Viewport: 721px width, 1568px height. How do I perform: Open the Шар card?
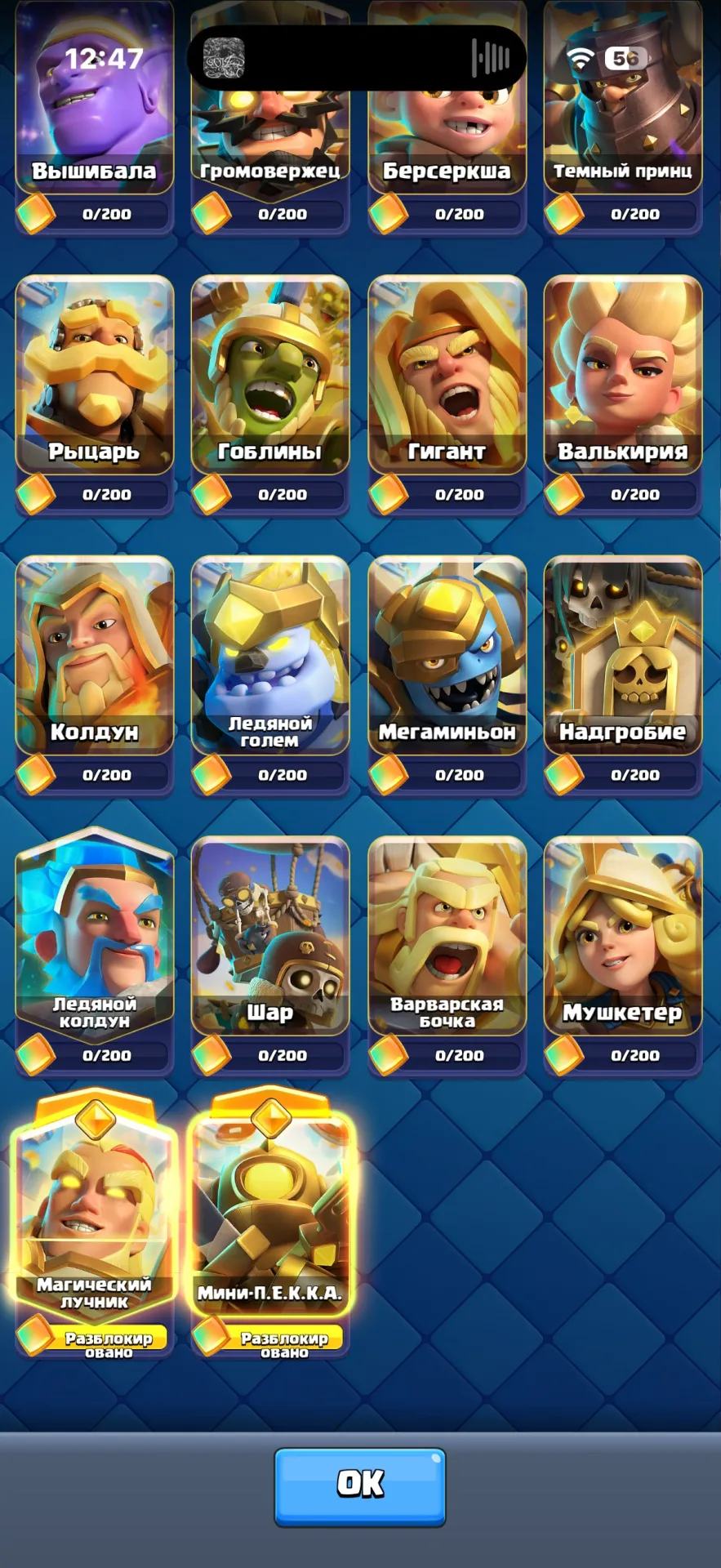tap(270, 955)
